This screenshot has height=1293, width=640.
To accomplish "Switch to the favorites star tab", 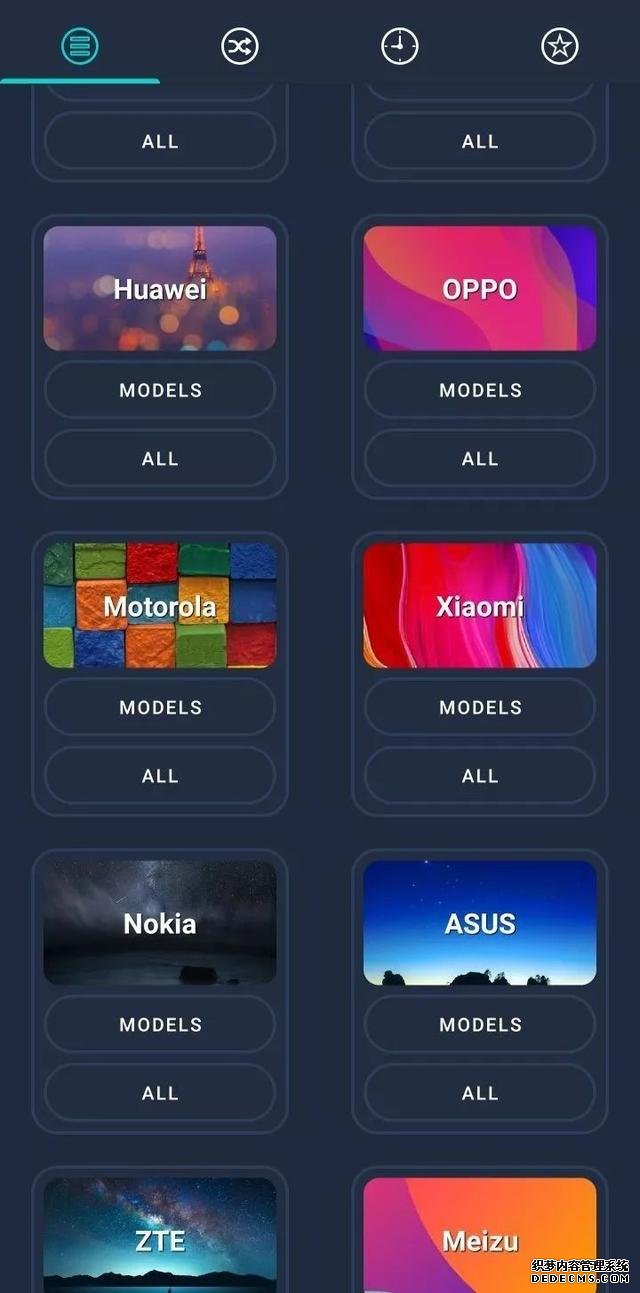I will [x=560, y=46].
